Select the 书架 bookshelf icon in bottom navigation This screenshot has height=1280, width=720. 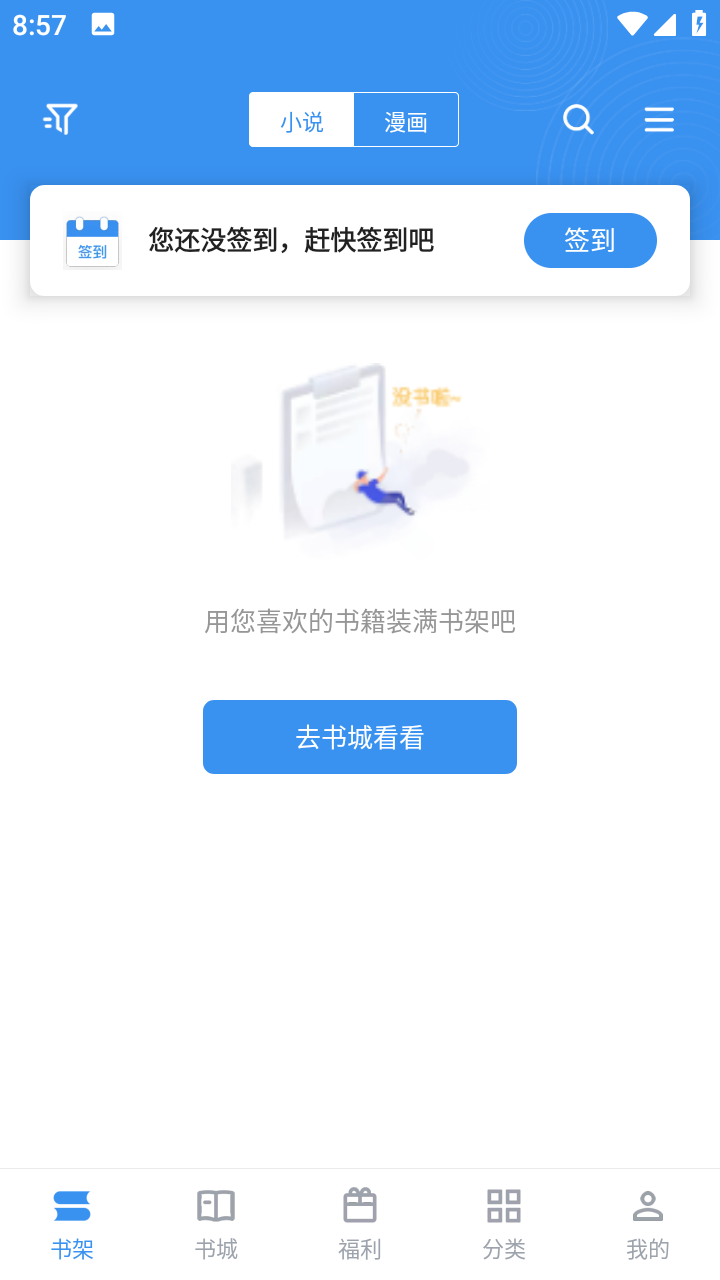coord(72,1207)
